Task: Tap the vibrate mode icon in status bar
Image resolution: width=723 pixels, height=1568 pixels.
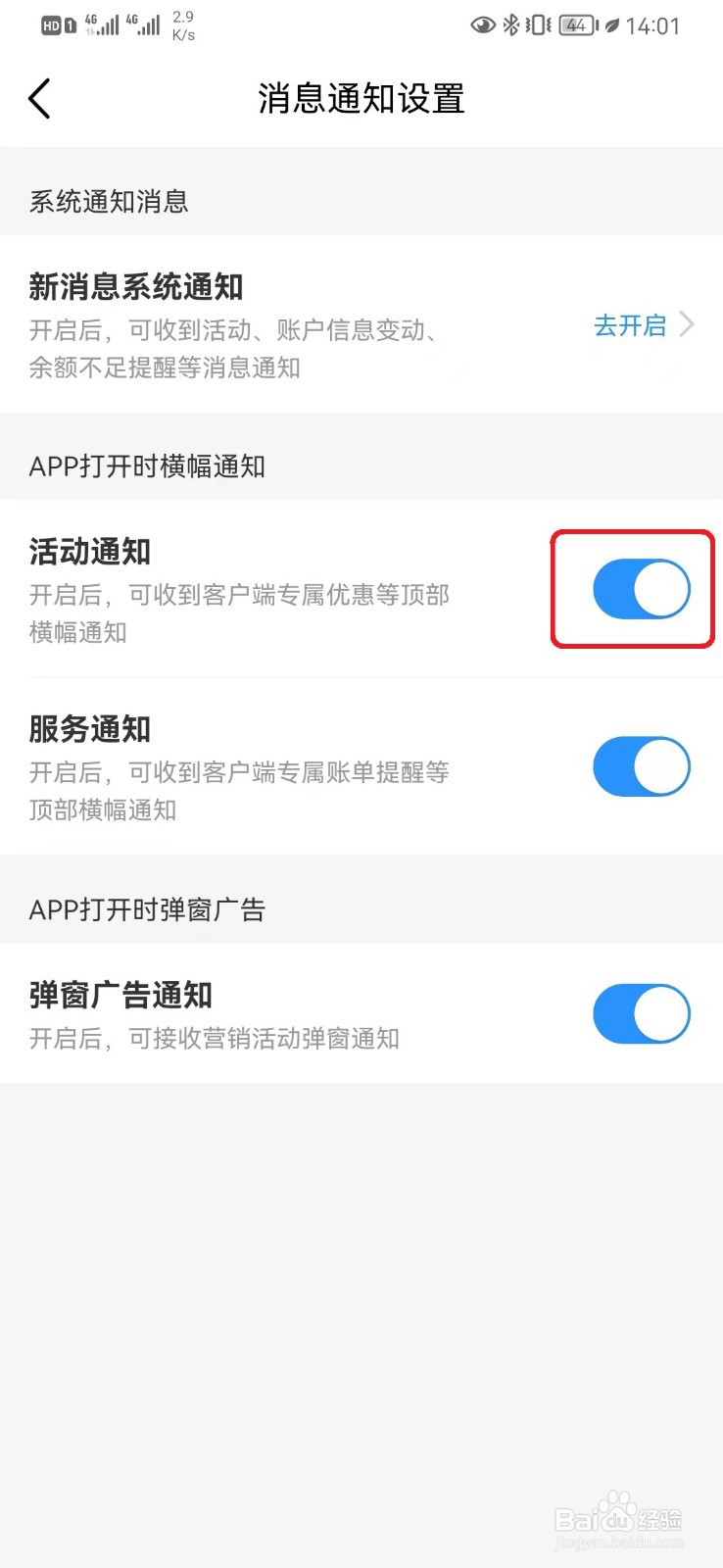Action: 537,25
